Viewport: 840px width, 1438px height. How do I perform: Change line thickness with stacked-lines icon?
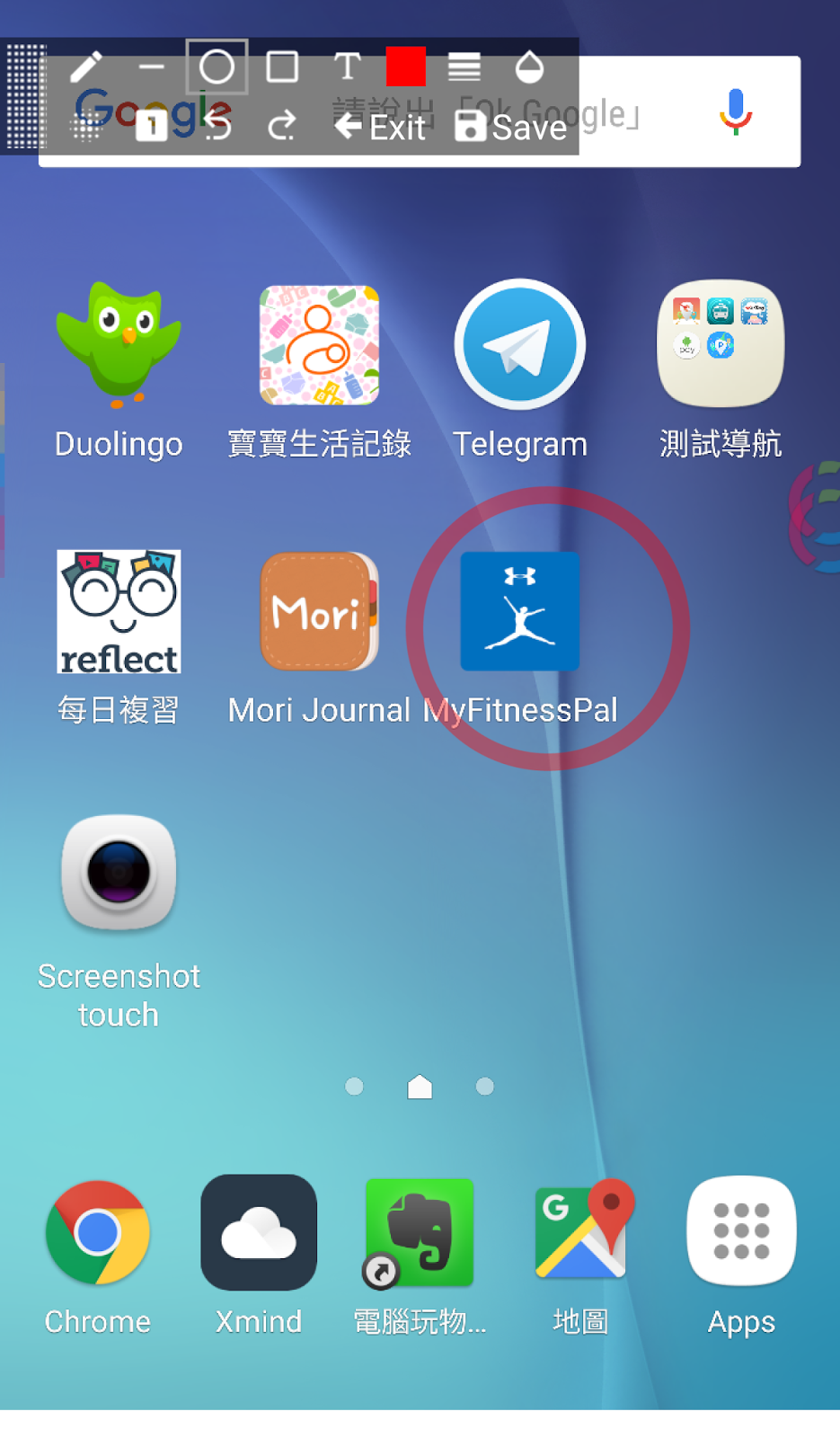tap(464, 67)
